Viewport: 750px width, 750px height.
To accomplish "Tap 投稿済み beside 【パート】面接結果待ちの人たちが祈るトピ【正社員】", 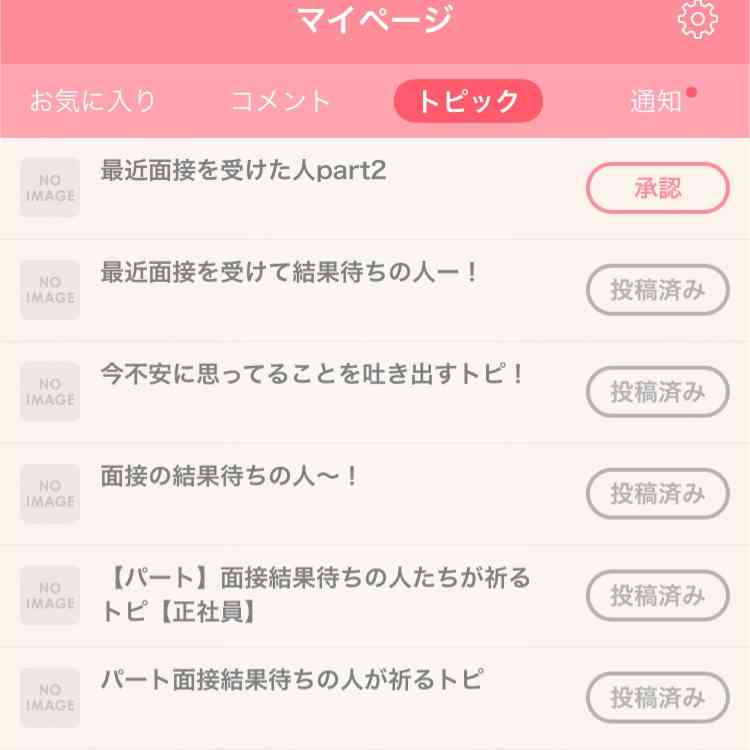I will 657,596.
